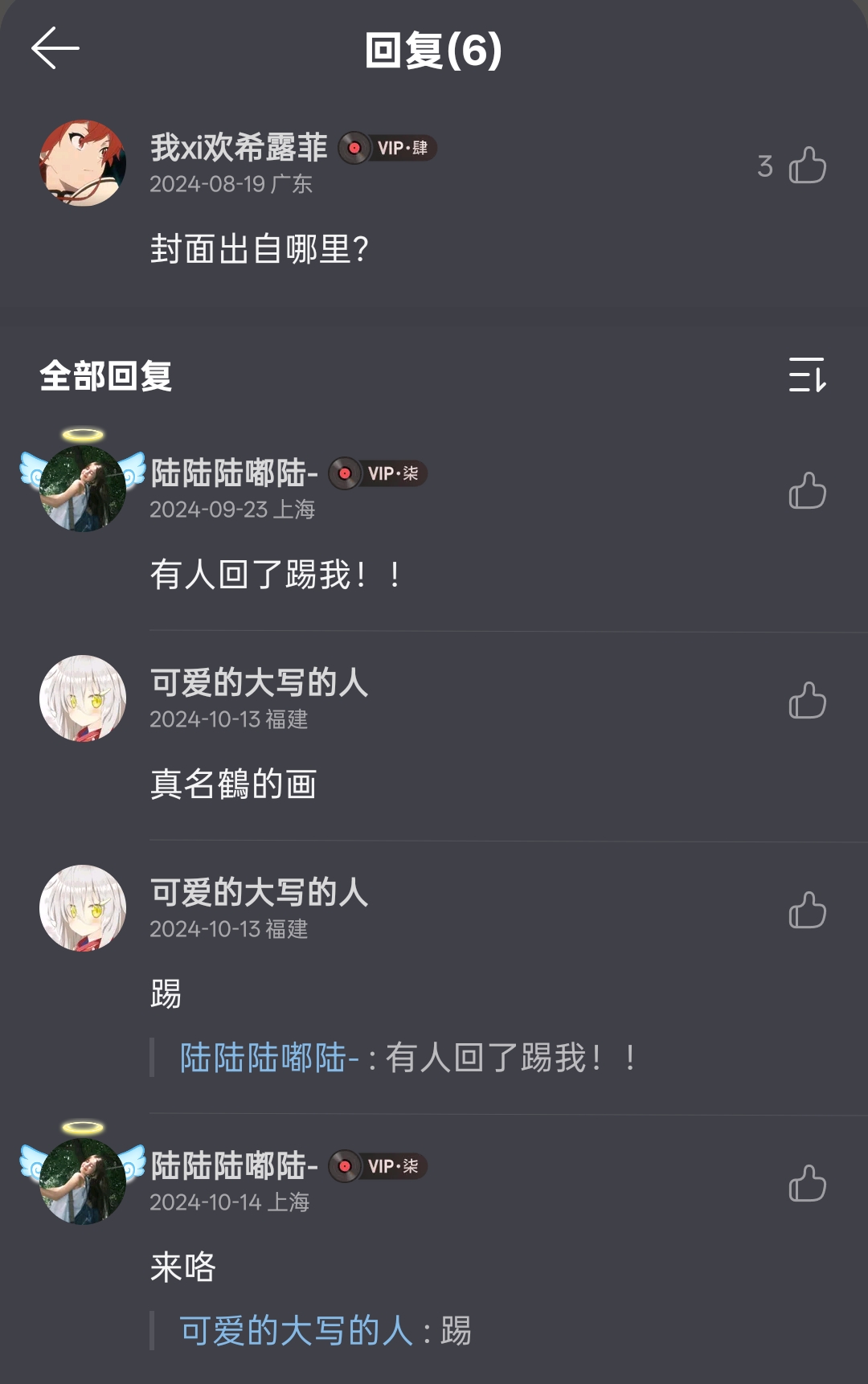Like the 来咯 reply
The width and height of the screenshot is (868, 1384).
(807, 1183)
